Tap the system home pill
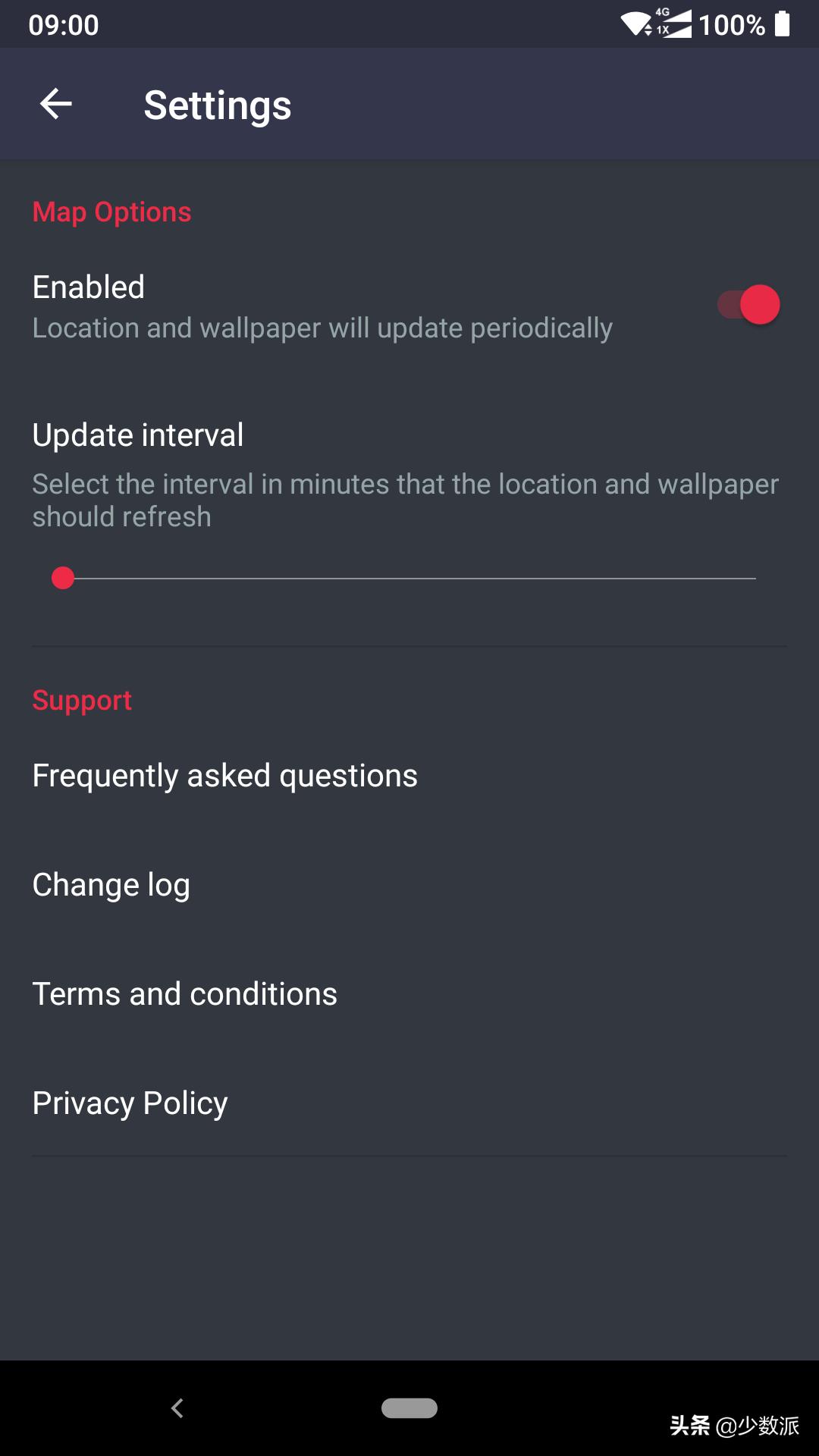This screenshot has width=819, height=1456. 409,1408
